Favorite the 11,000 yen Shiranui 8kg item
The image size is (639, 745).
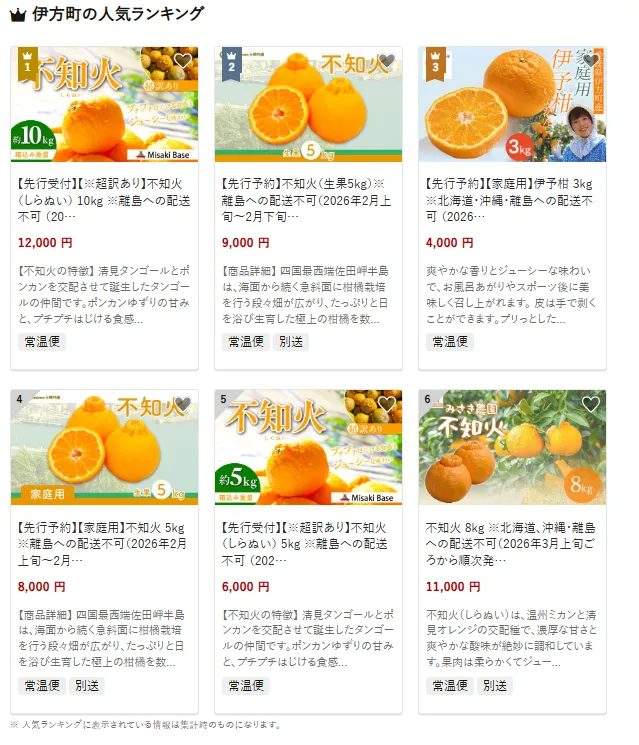point(590,405)
